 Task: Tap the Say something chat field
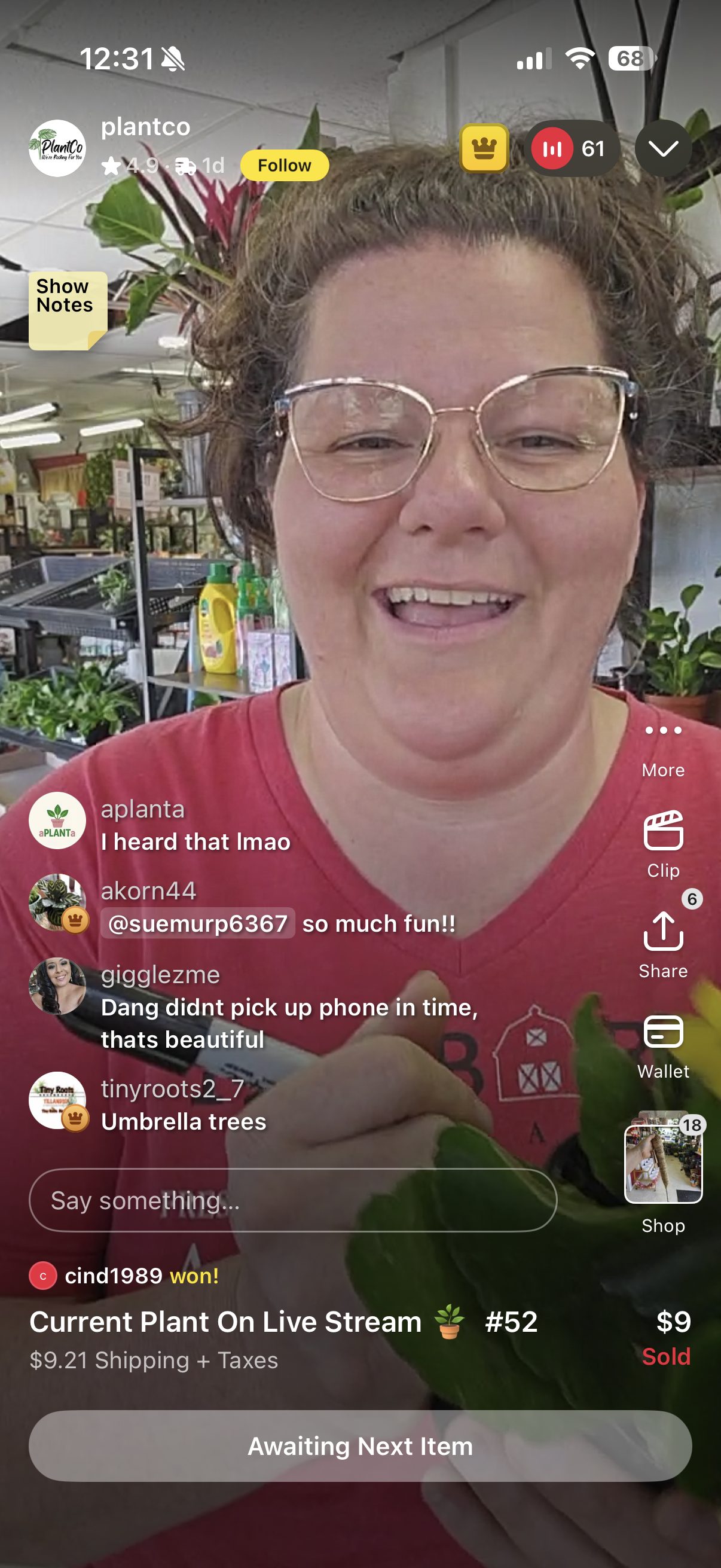[x=292, y=1200]
